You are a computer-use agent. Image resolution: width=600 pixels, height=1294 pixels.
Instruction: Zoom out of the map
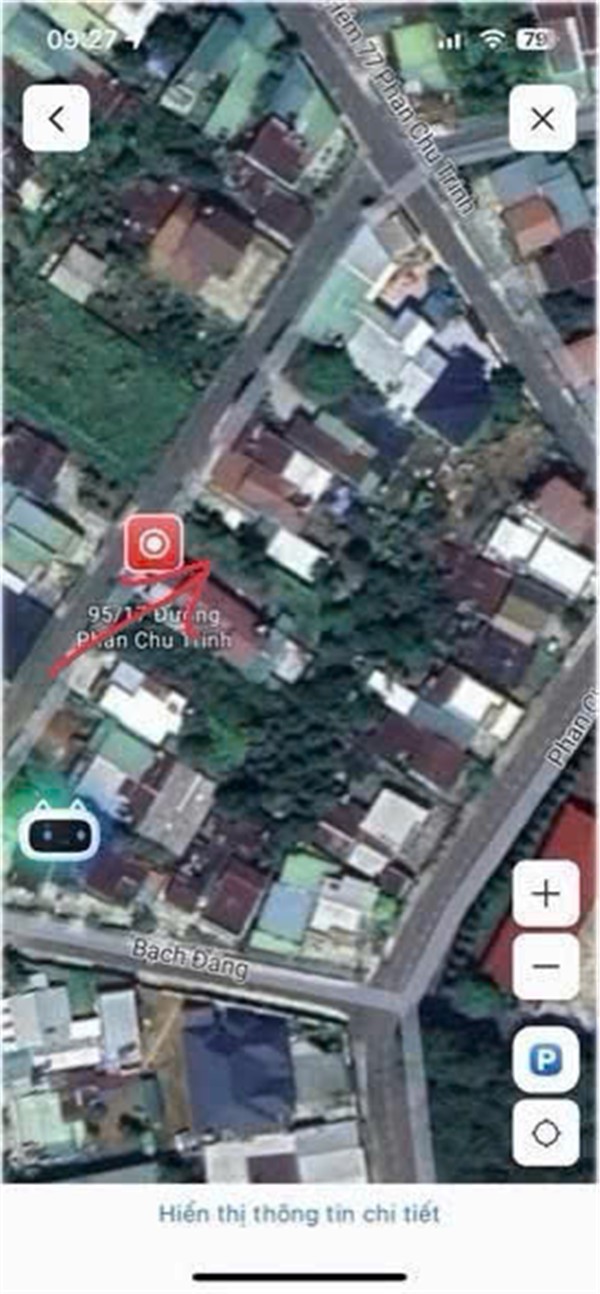click(x=546, y=967)
